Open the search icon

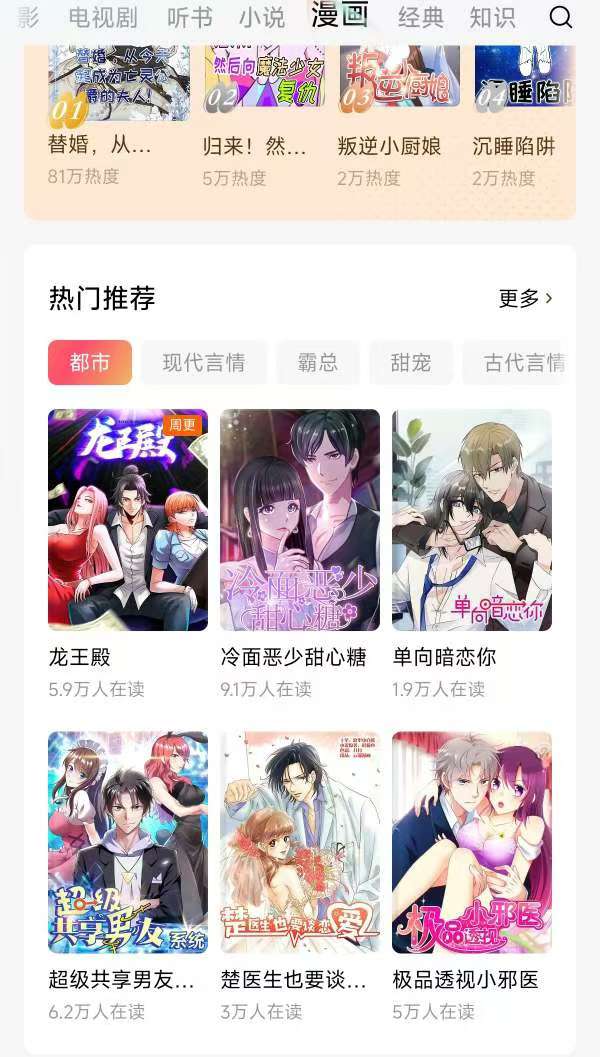(x=561, y=17)
